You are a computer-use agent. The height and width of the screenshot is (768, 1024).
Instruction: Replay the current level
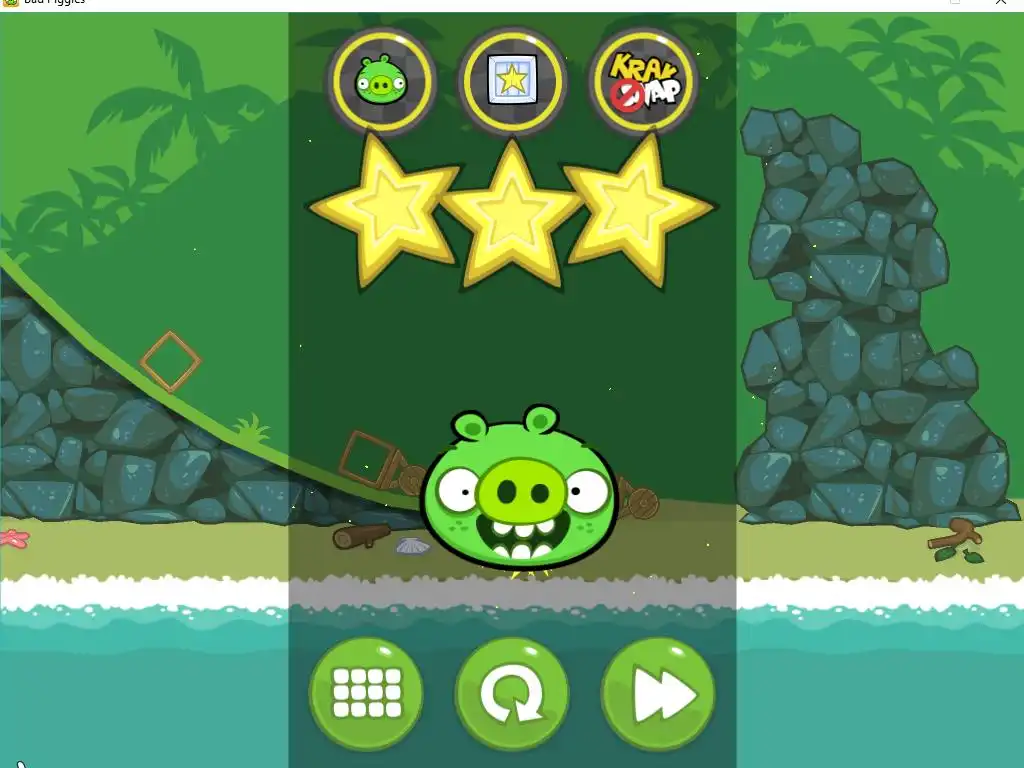(512, 693)
